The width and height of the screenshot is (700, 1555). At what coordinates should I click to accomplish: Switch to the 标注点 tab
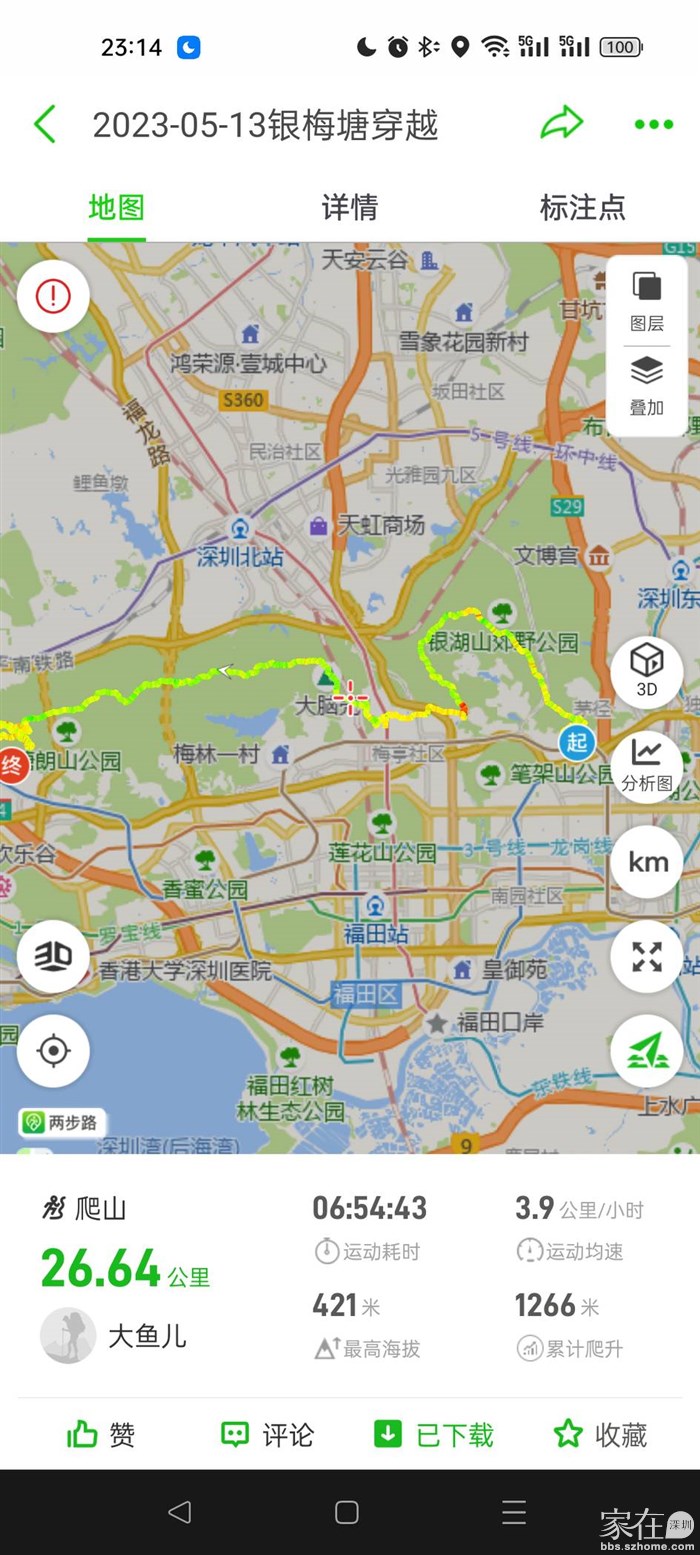[582, 208]
